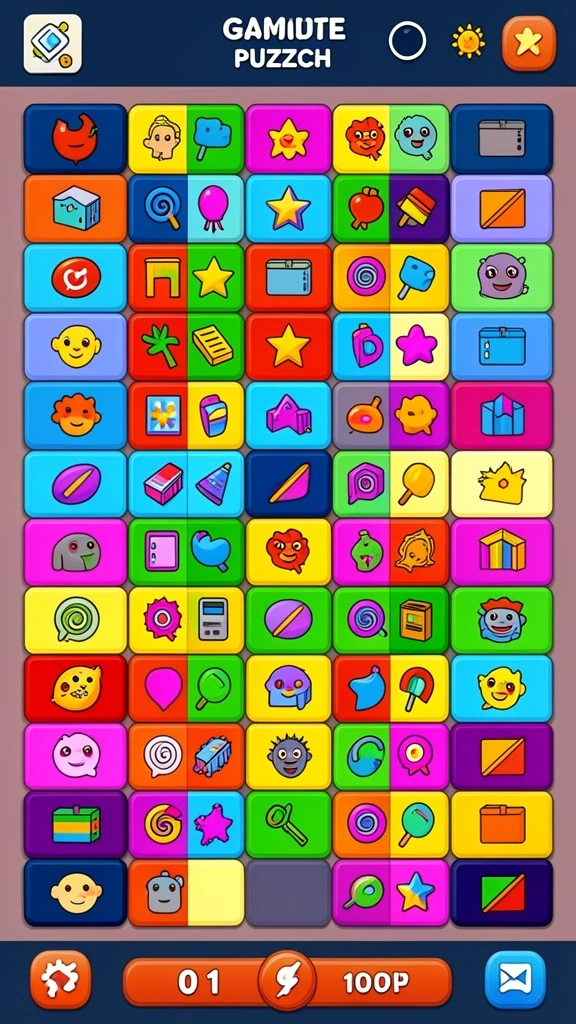Viewport: 576px width, 1024px height.
Task: Pick the pink ghost face on magenta tile
Action: 76,756
